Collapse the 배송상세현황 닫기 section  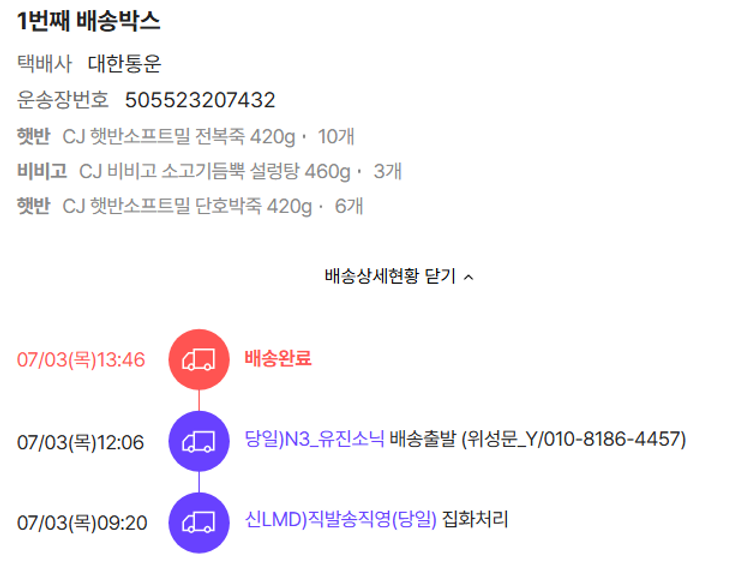point(398,277)
